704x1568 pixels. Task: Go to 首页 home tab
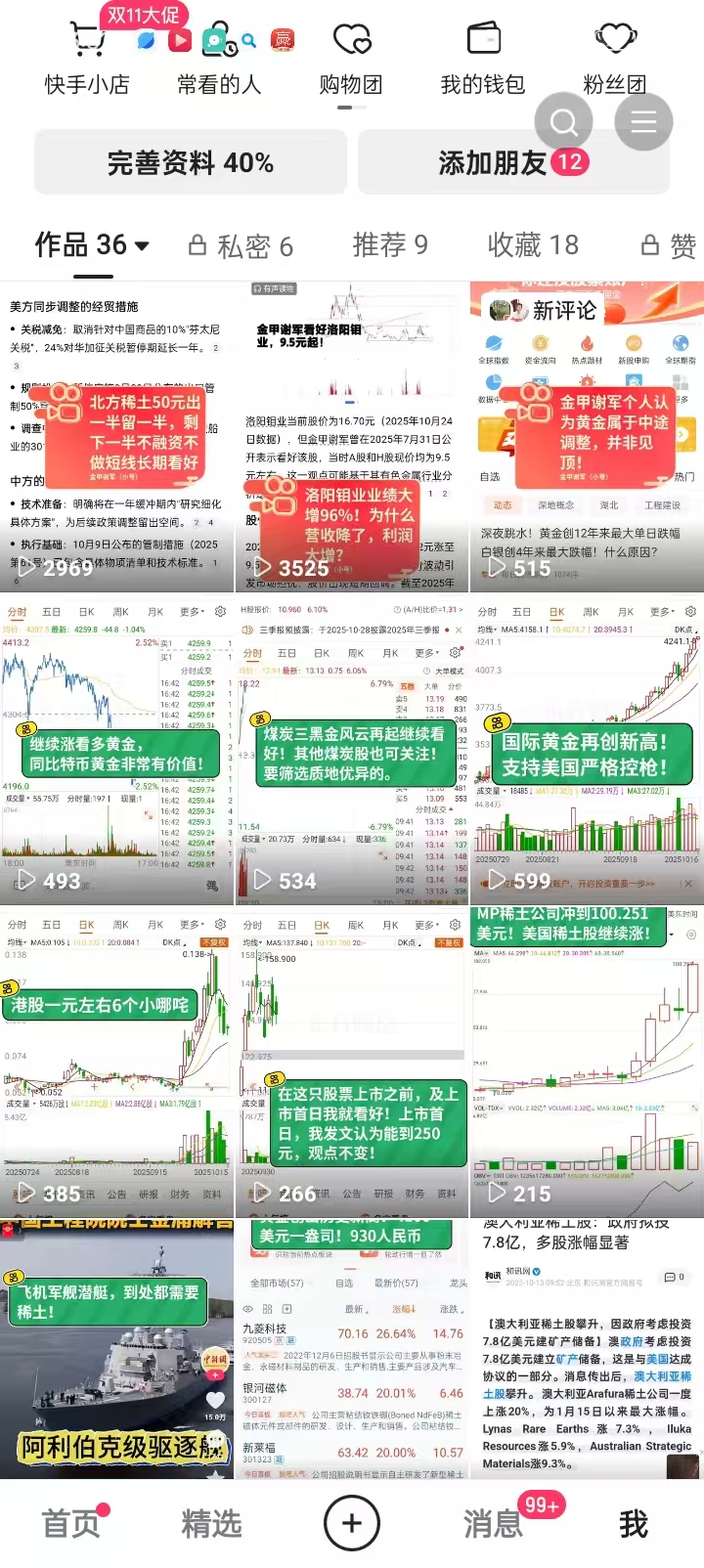71,1523
